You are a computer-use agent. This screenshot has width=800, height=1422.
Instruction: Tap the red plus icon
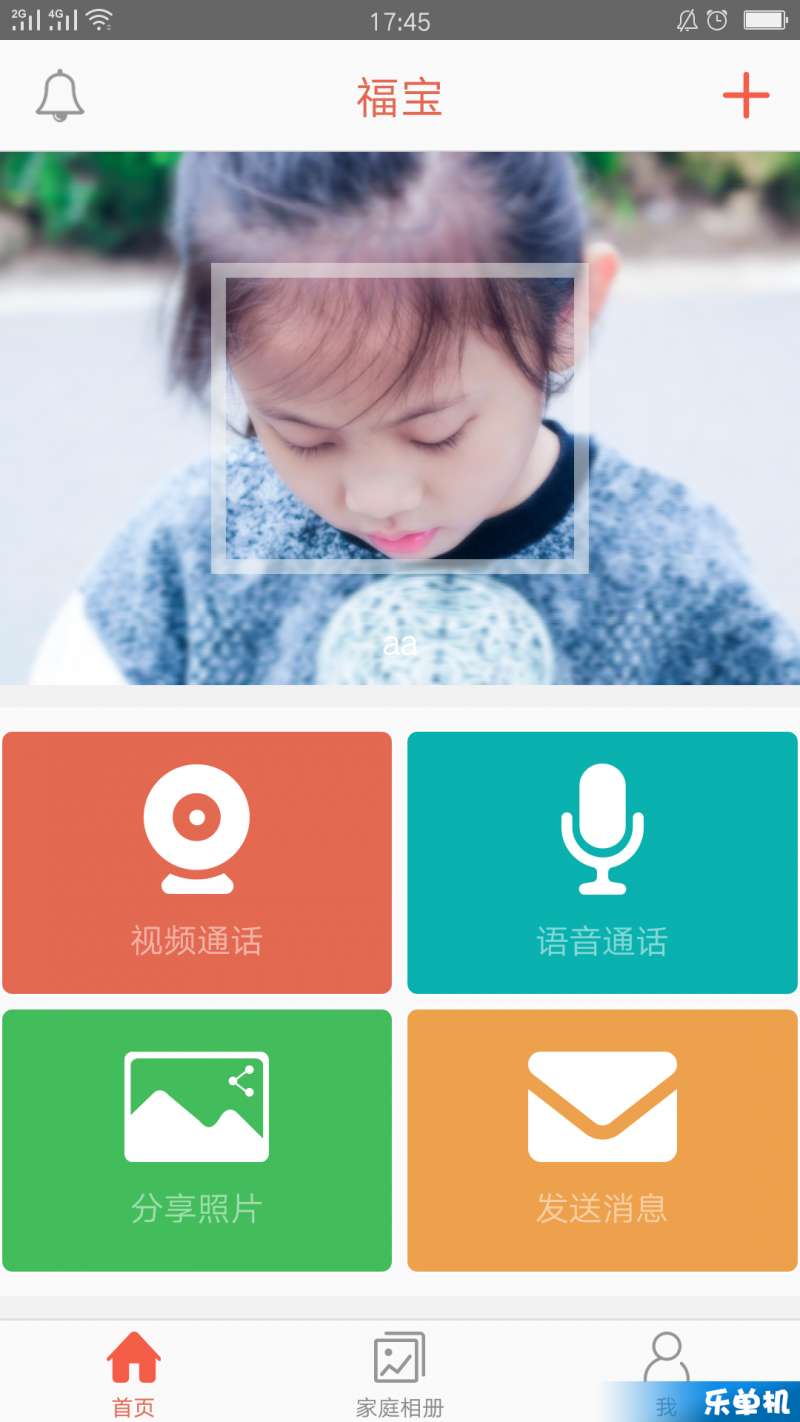(x=746, y=96)
